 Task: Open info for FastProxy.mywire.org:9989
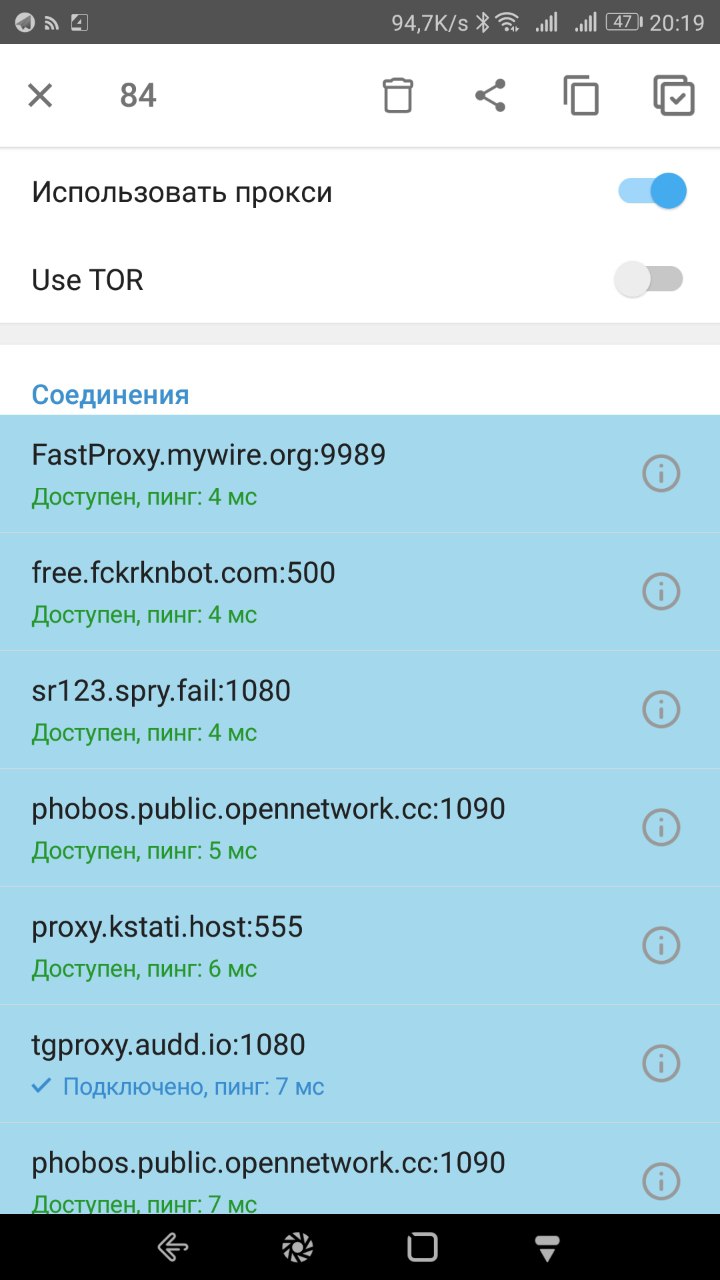coord(661,474)
